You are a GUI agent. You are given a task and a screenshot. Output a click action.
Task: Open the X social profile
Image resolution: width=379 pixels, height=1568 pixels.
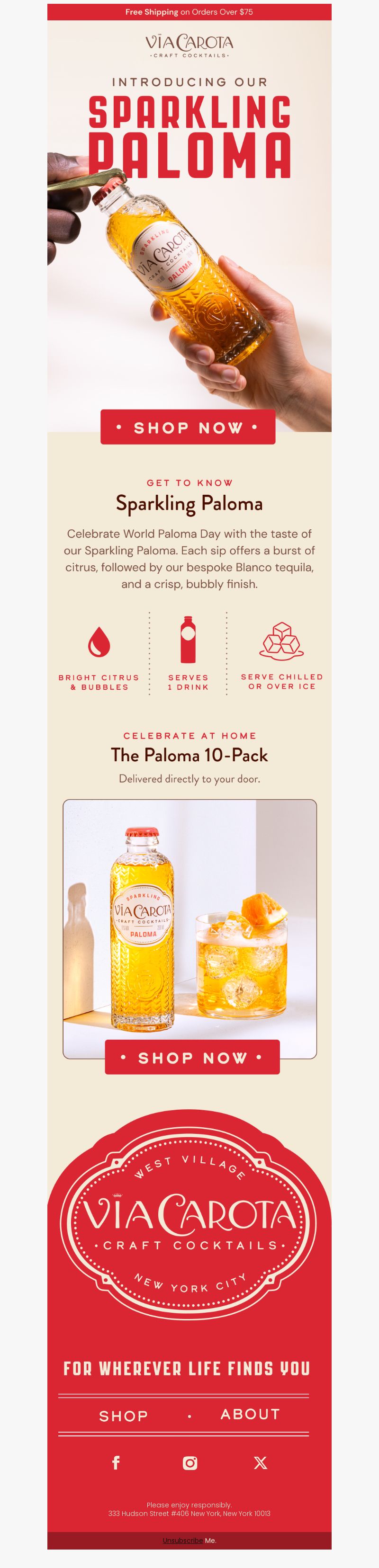(260, 1463)
